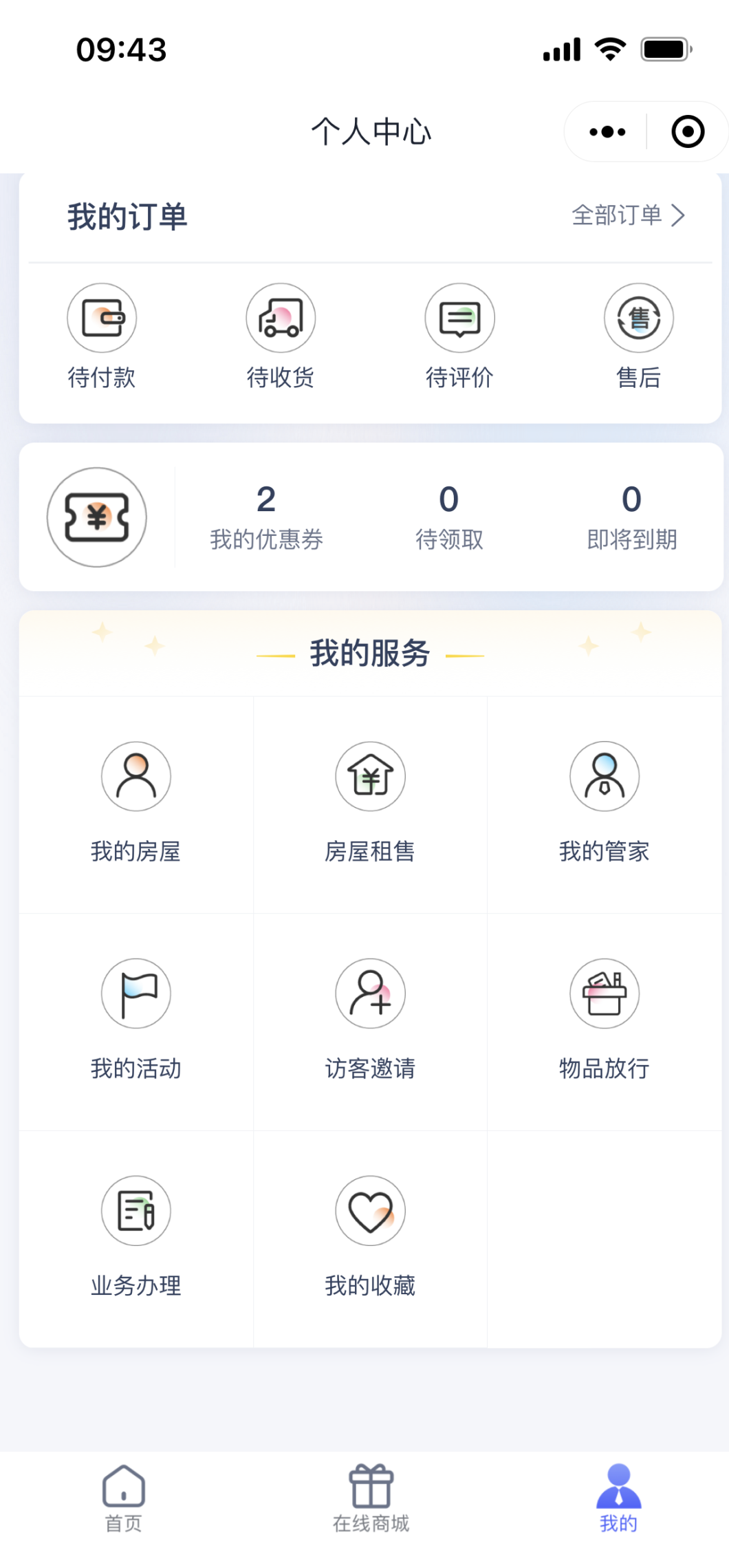Switch to the 首页 tab
The image size is (729, 1568).
124,1499
